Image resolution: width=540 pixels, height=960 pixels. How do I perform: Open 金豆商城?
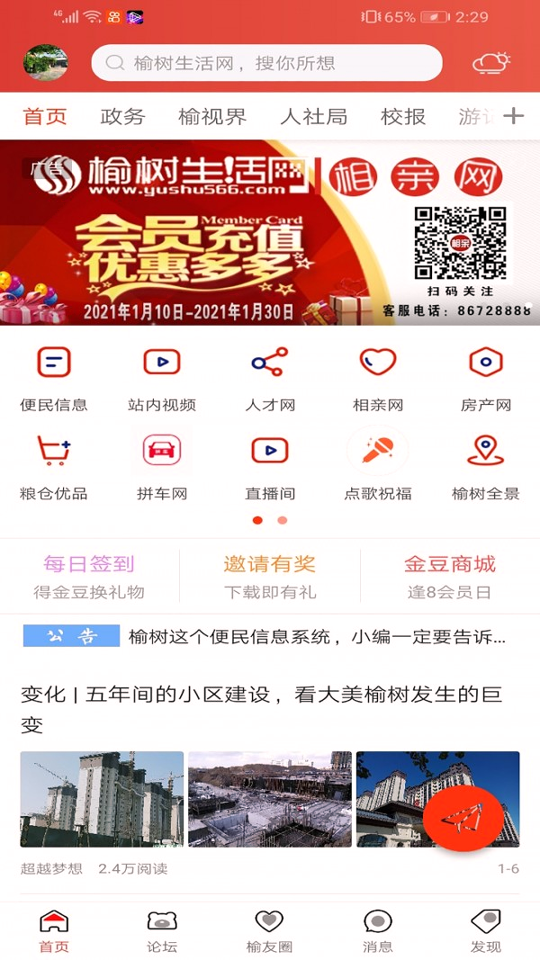[x=450, y=576]
